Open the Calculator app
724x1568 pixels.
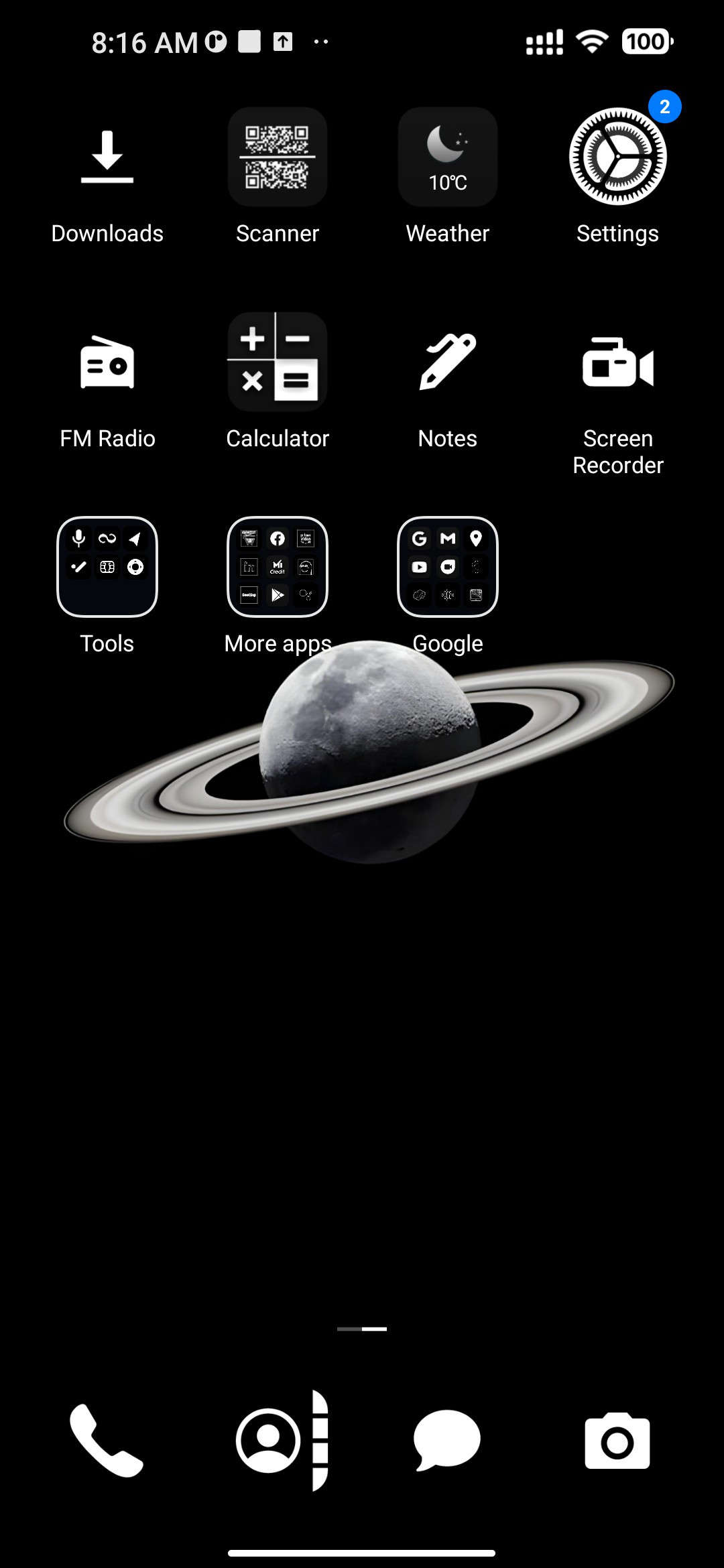[x=278, y=363]
